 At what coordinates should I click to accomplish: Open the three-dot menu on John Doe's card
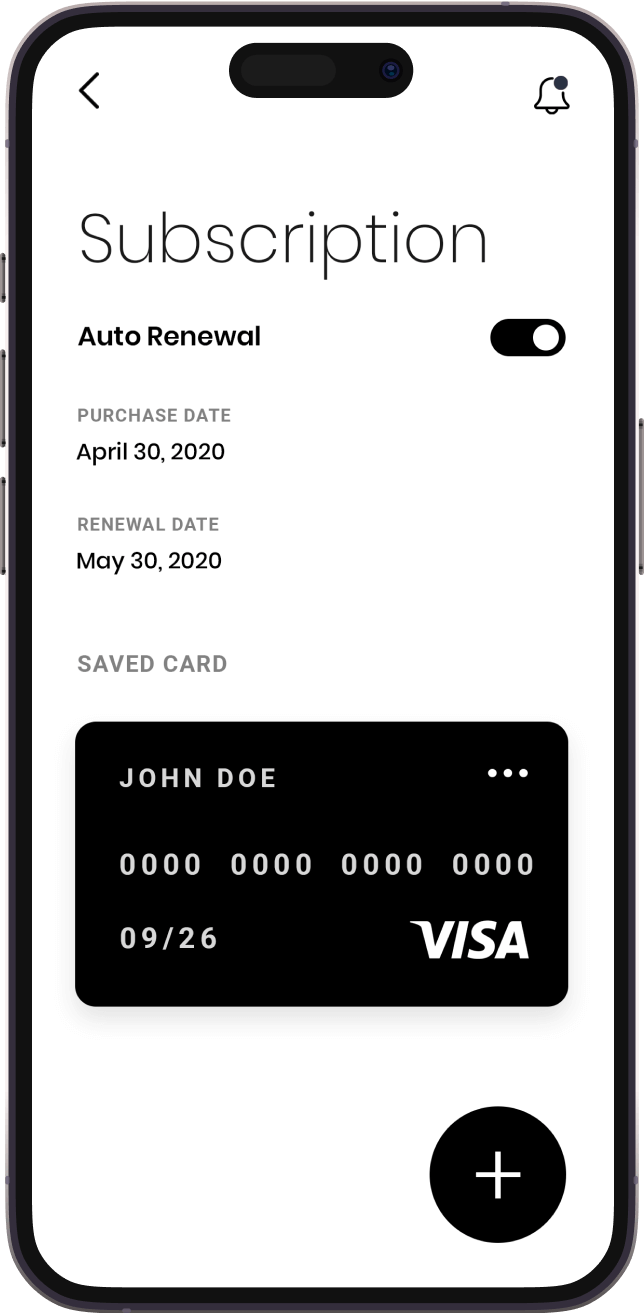click(x=508, y=773)
